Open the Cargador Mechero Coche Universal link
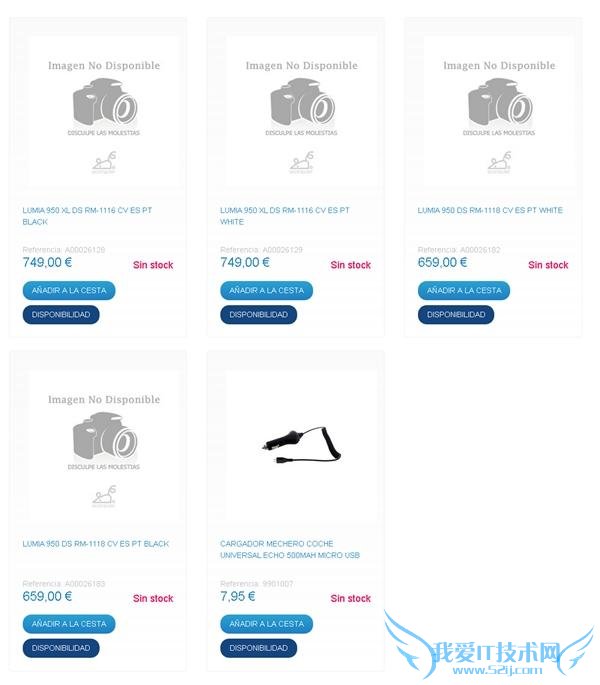Screen dimensions: 600x685 (289, 549)
